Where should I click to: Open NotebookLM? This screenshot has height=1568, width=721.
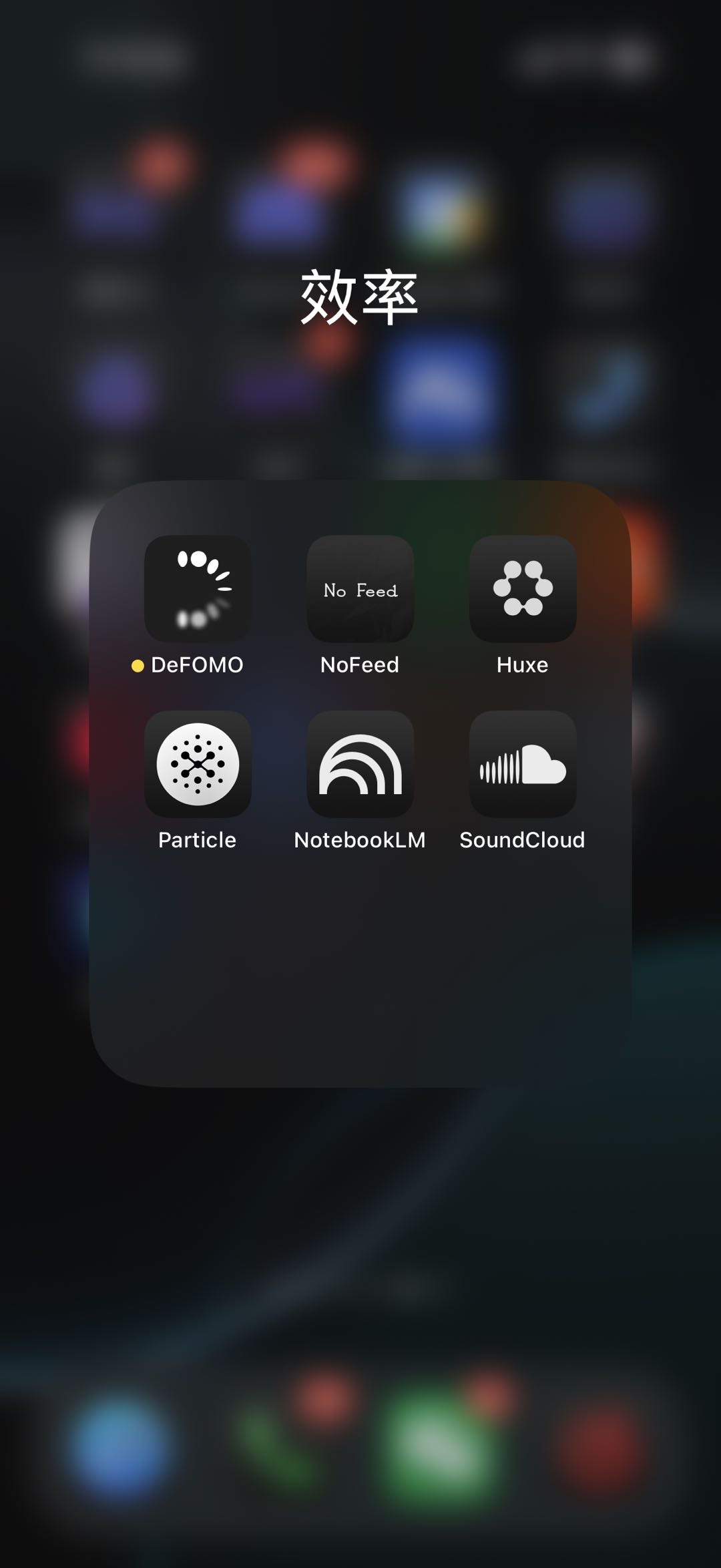click(x=360, y=764)
